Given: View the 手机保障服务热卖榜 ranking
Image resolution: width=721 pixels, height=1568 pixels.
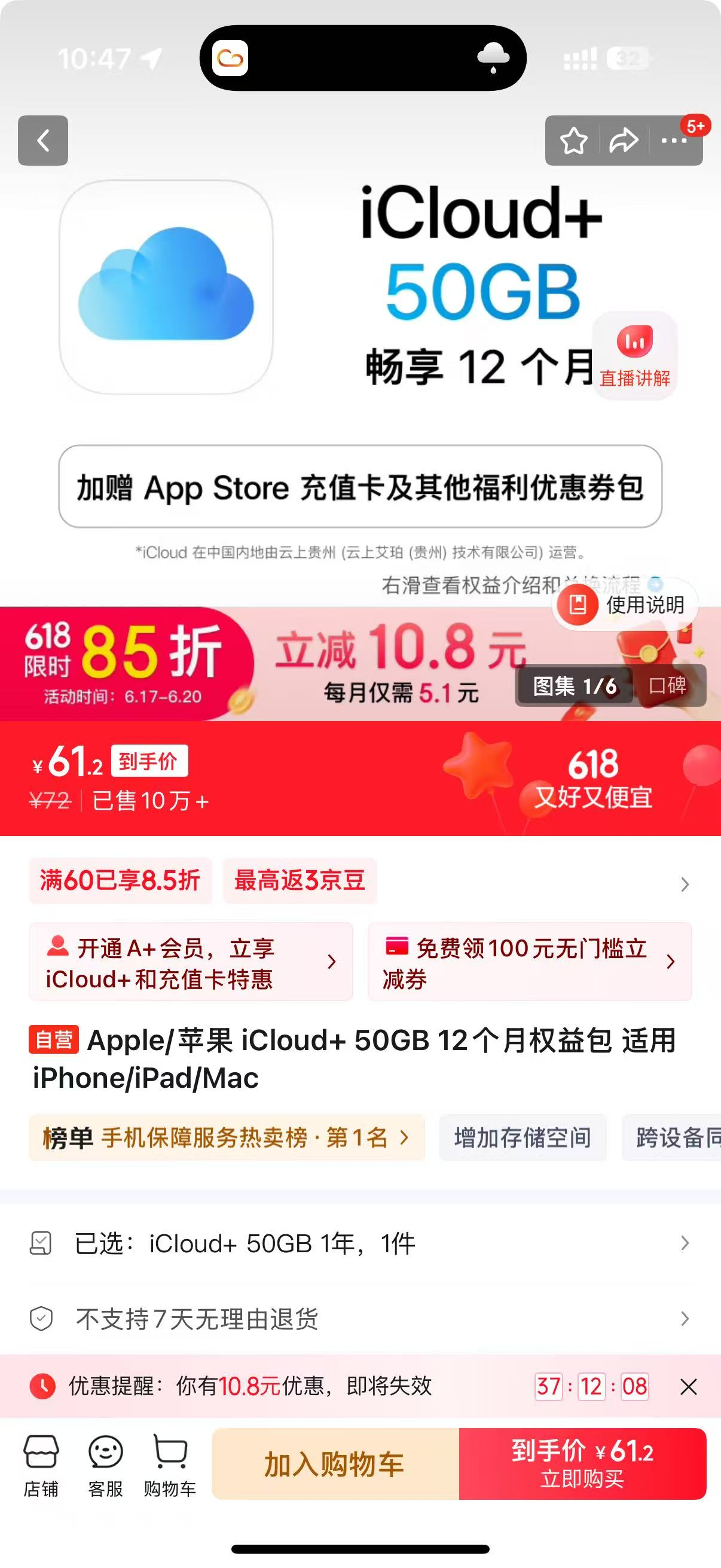Looking at the screenshot, I should pos(227,1137).
